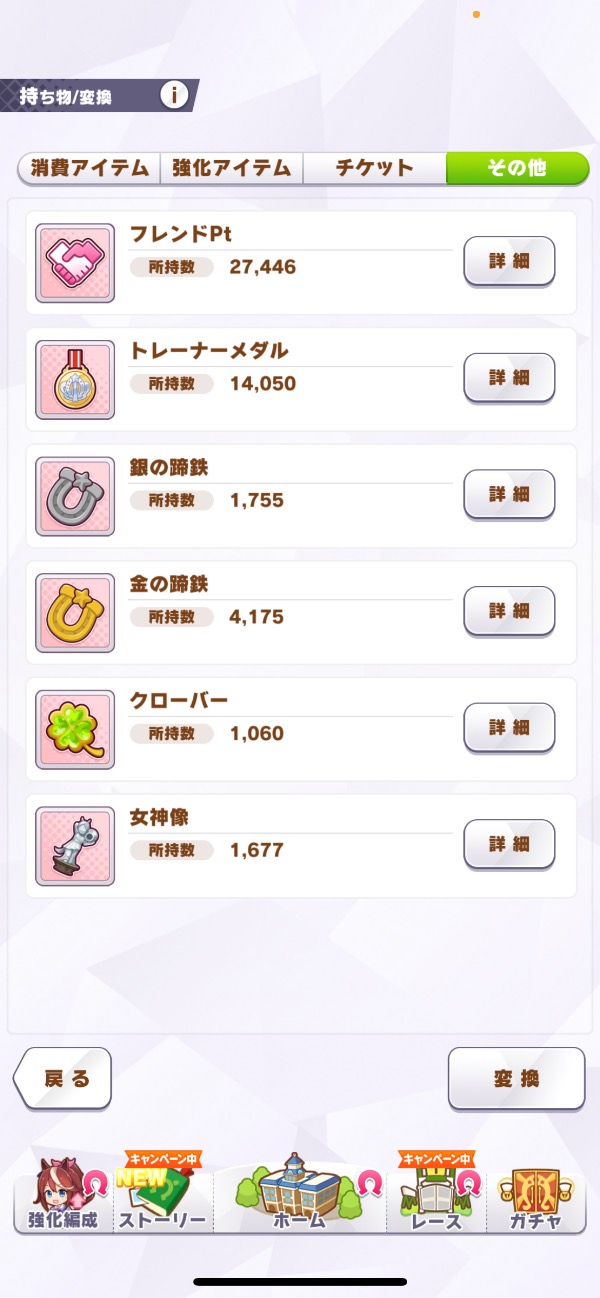View 詳細 for フレンドPt
Image resolution: width=600 pixels, height=1298 pixels.
pos(509,261)
